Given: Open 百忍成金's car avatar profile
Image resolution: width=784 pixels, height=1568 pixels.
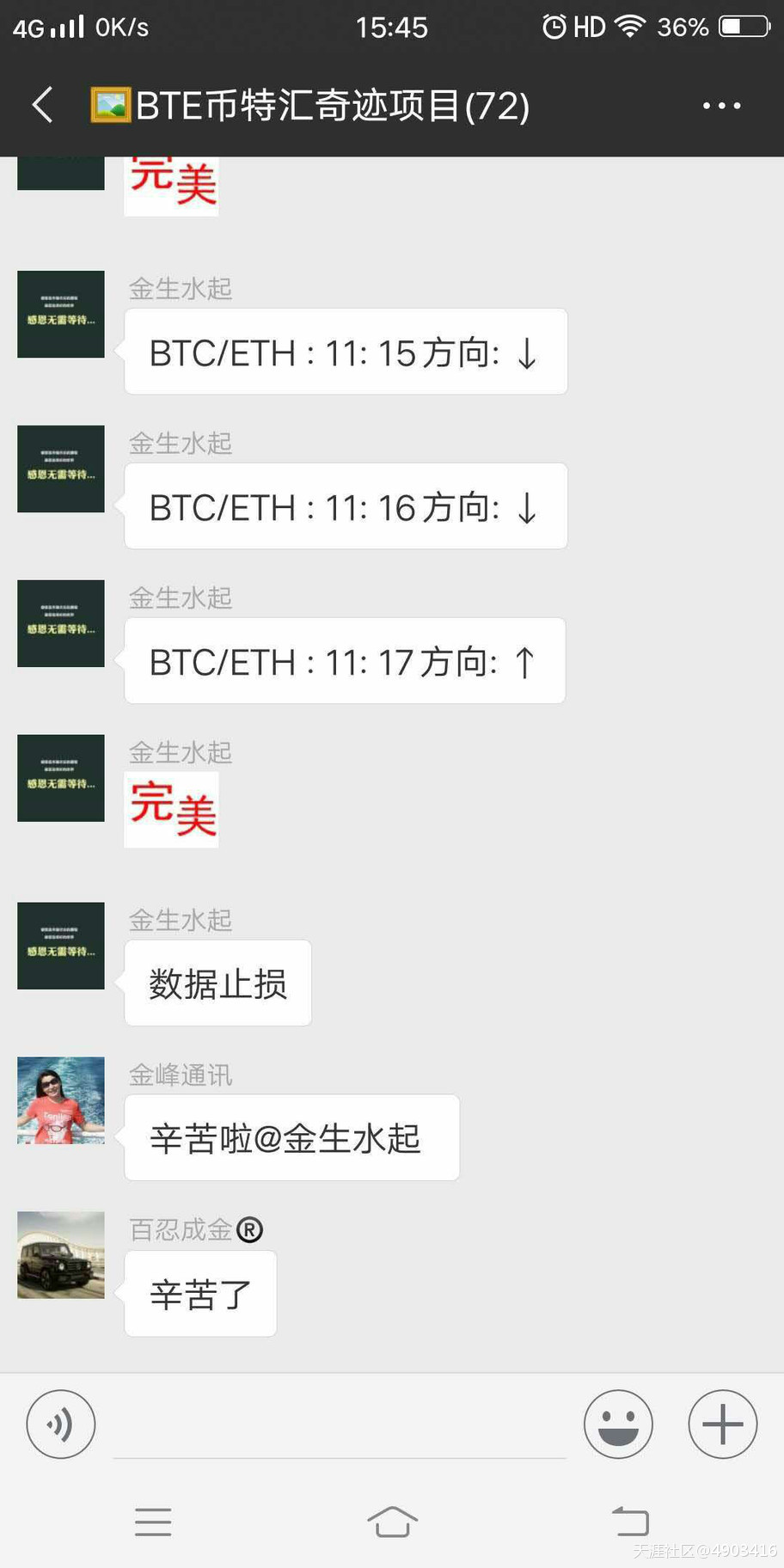Looking at the screenshot, I should [60, 1255].
